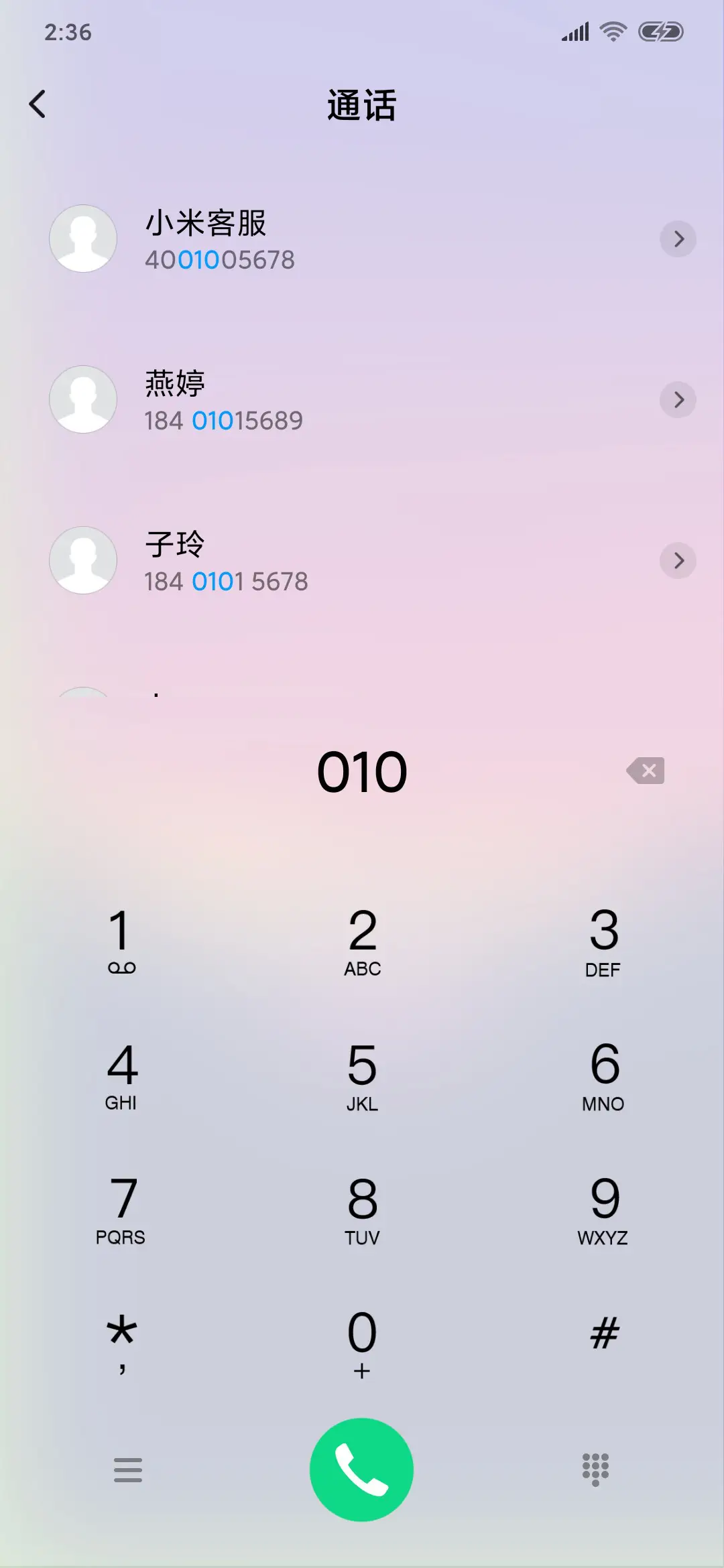
Task: Tap 燕婷's contact avatar
Action: tap(83, 400)
